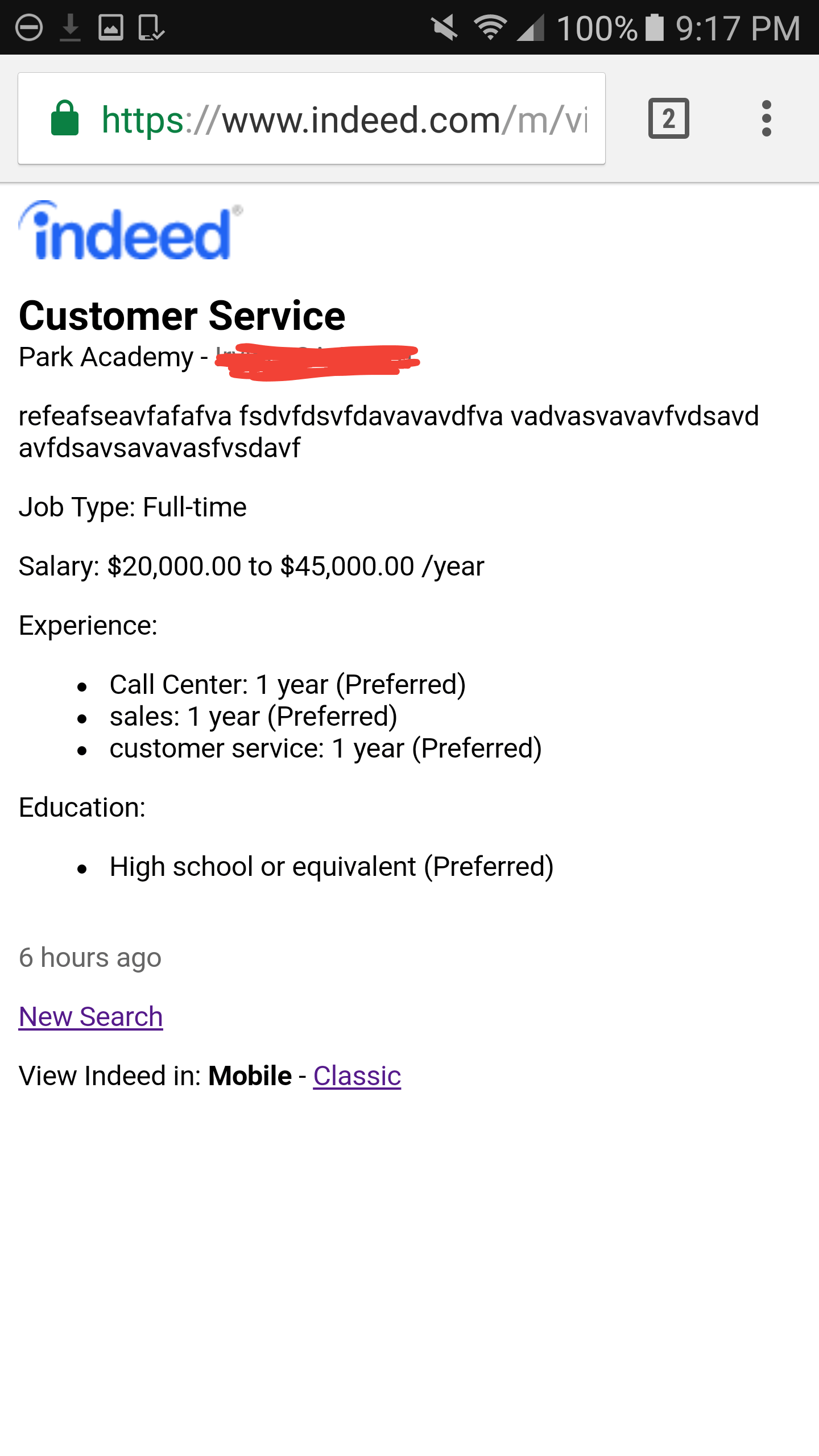This screenshot has height=1456, width=819.
Task: Tap the Wi-Fi status bar icon
Action: (x=490, y=26)
